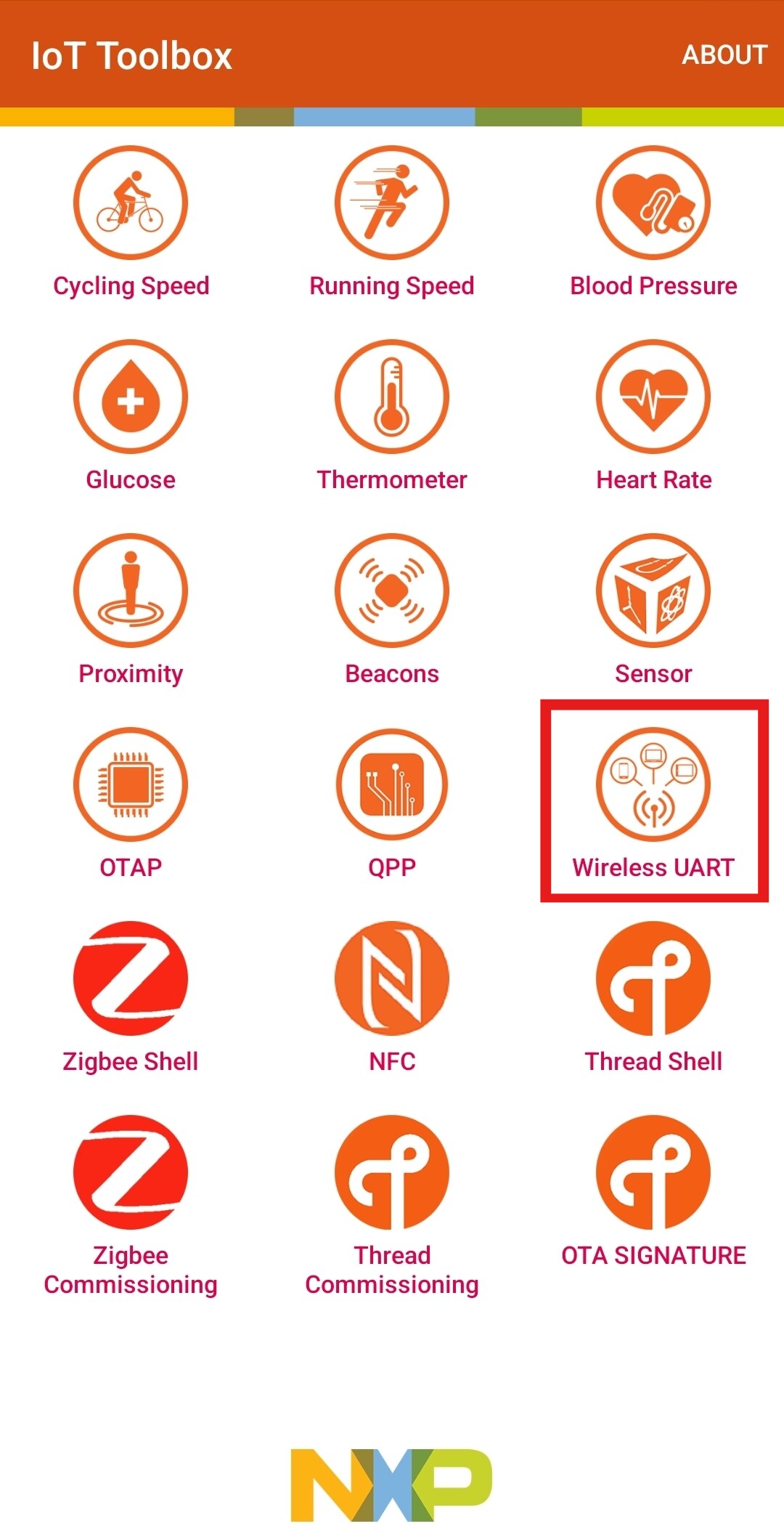Select the Proximity tool
The width and height of the screenshot is (784, 1537).
(x=131, y=591)
